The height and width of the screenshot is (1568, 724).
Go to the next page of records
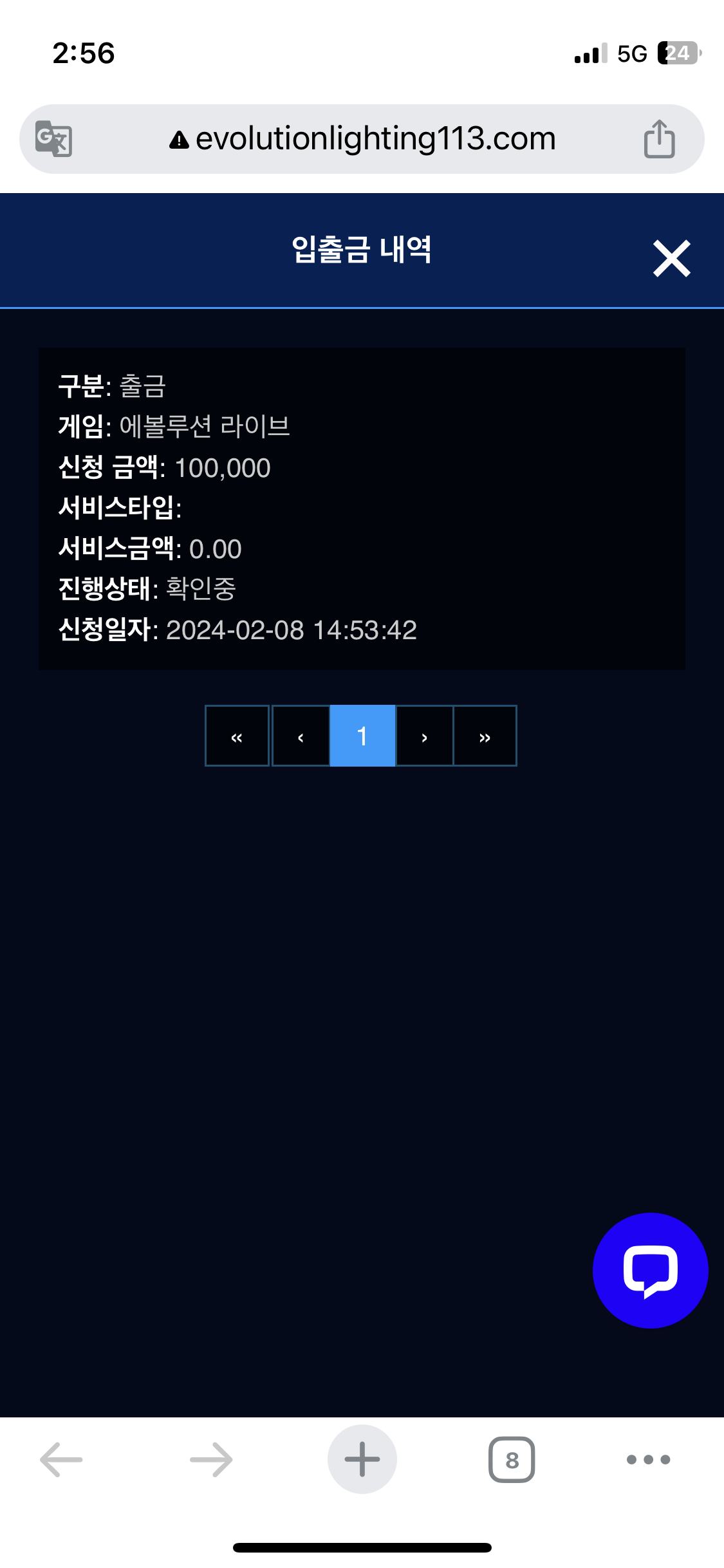click(x=424, y=736)
